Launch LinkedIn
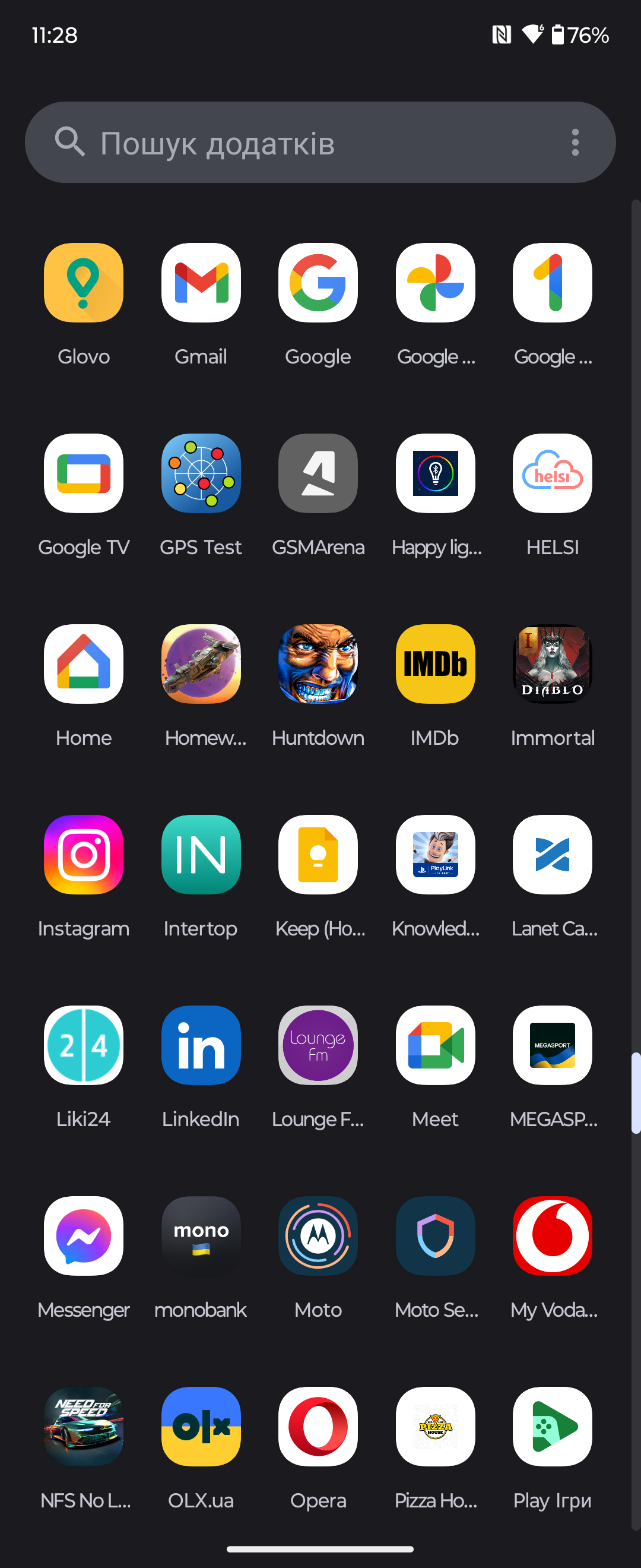 point(201,1045)
